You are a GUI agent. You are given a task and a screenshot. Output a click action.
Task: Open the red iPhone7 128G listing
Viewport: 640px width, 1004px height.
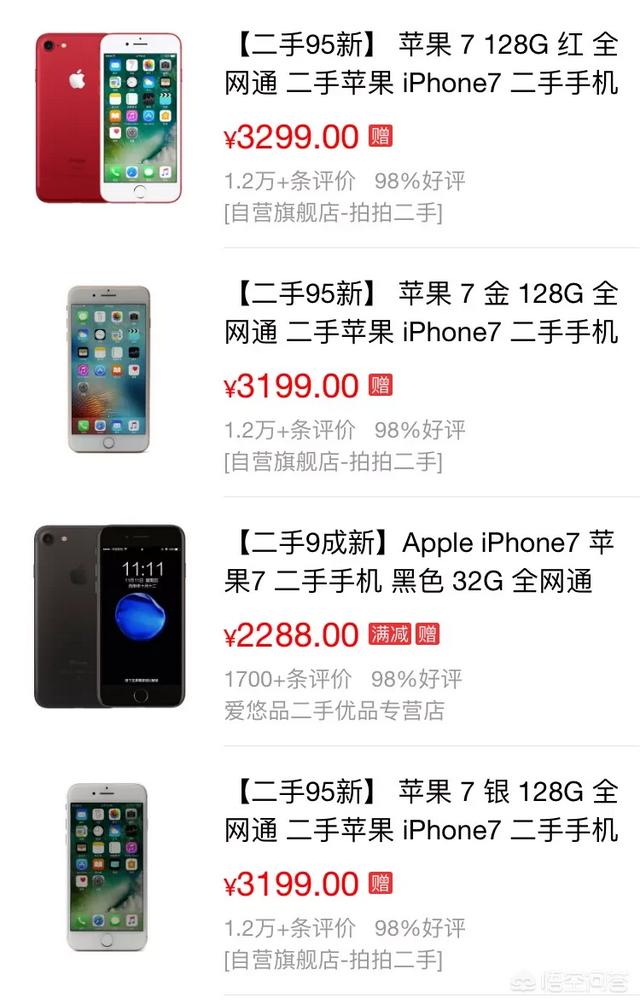421,63
